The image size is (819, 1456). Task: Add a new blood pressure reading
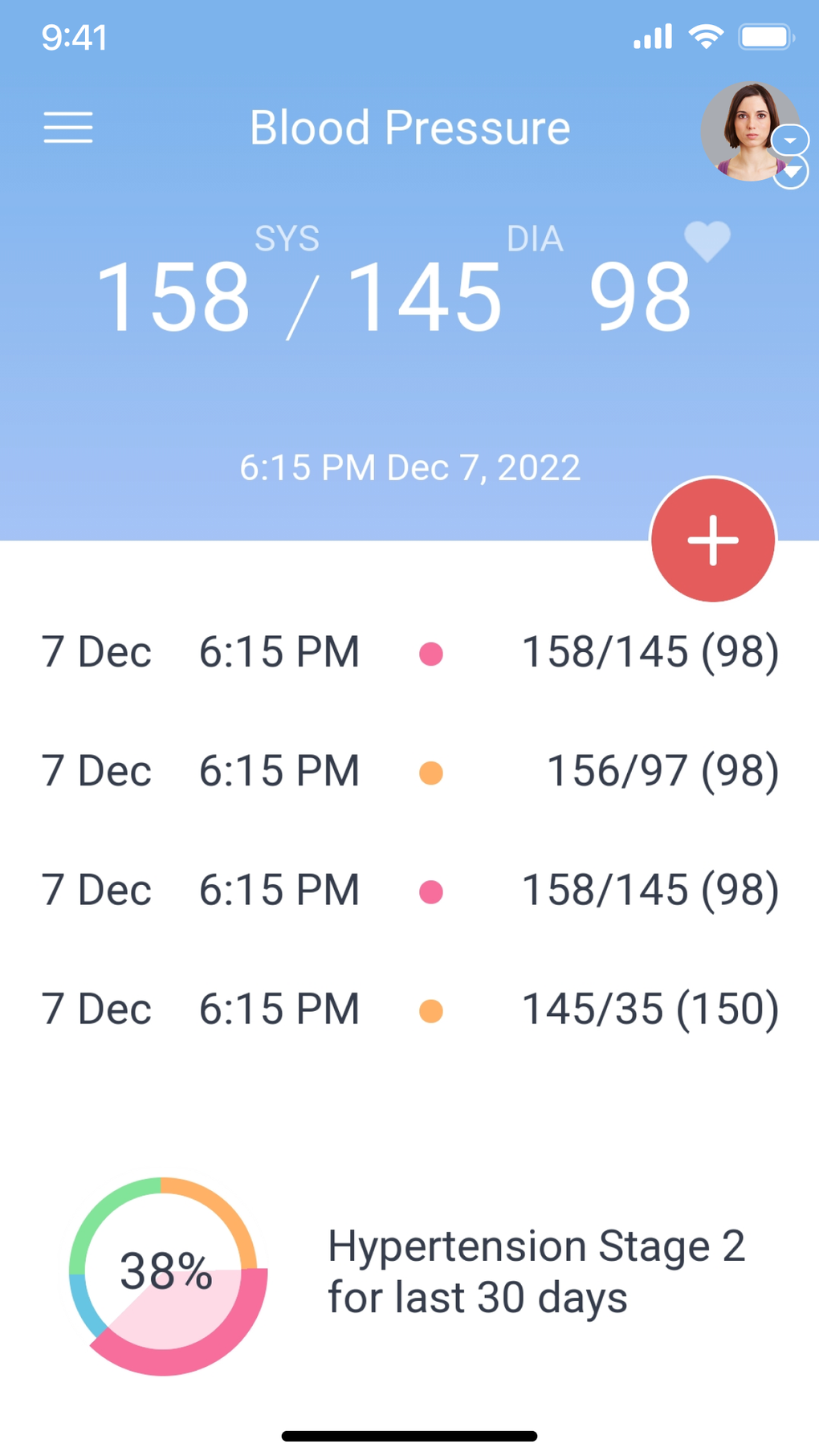click(x=713, y=540)
